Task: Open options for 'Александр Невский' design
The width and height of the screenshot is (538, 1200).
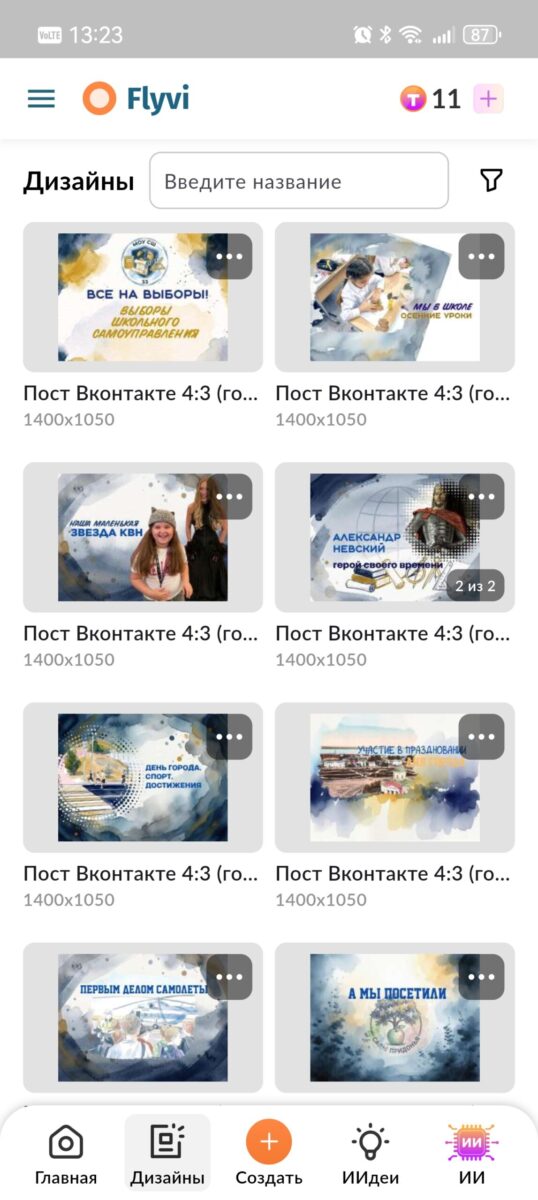Action: pos(481,496)
